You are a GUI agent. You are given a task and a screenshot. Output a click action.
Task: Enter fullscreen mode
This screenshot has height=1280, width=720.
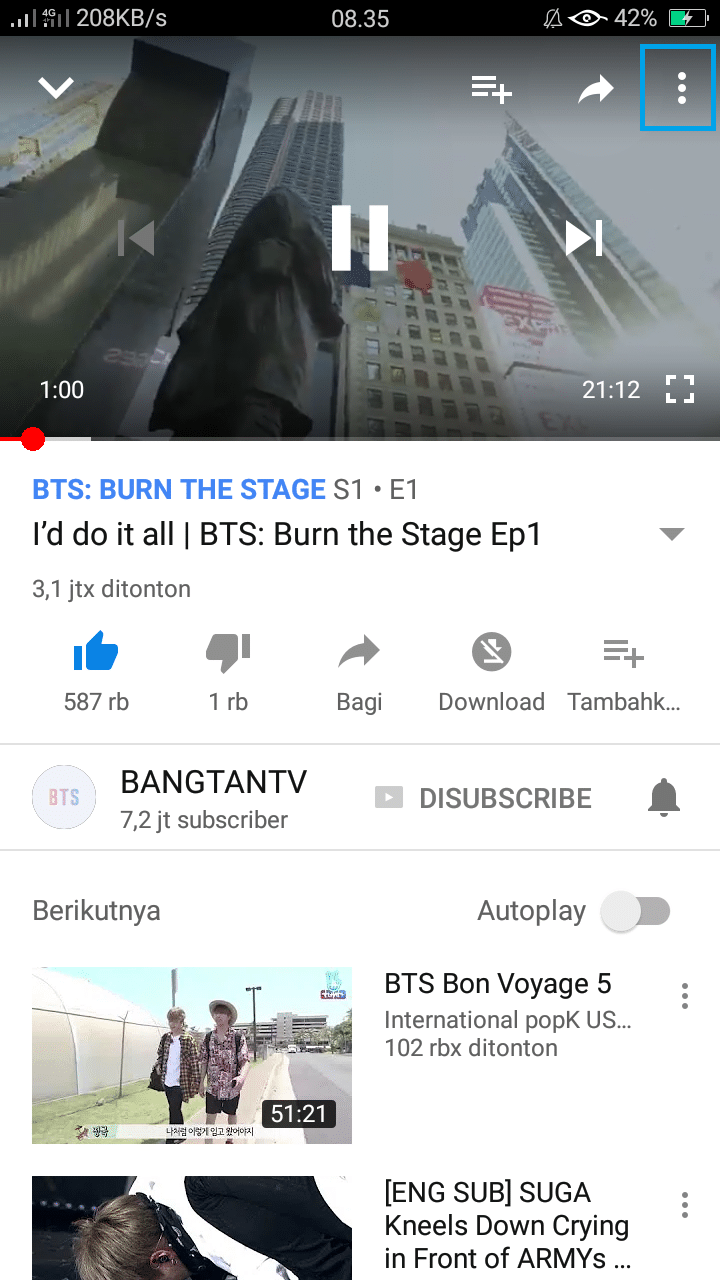(680, 389)
